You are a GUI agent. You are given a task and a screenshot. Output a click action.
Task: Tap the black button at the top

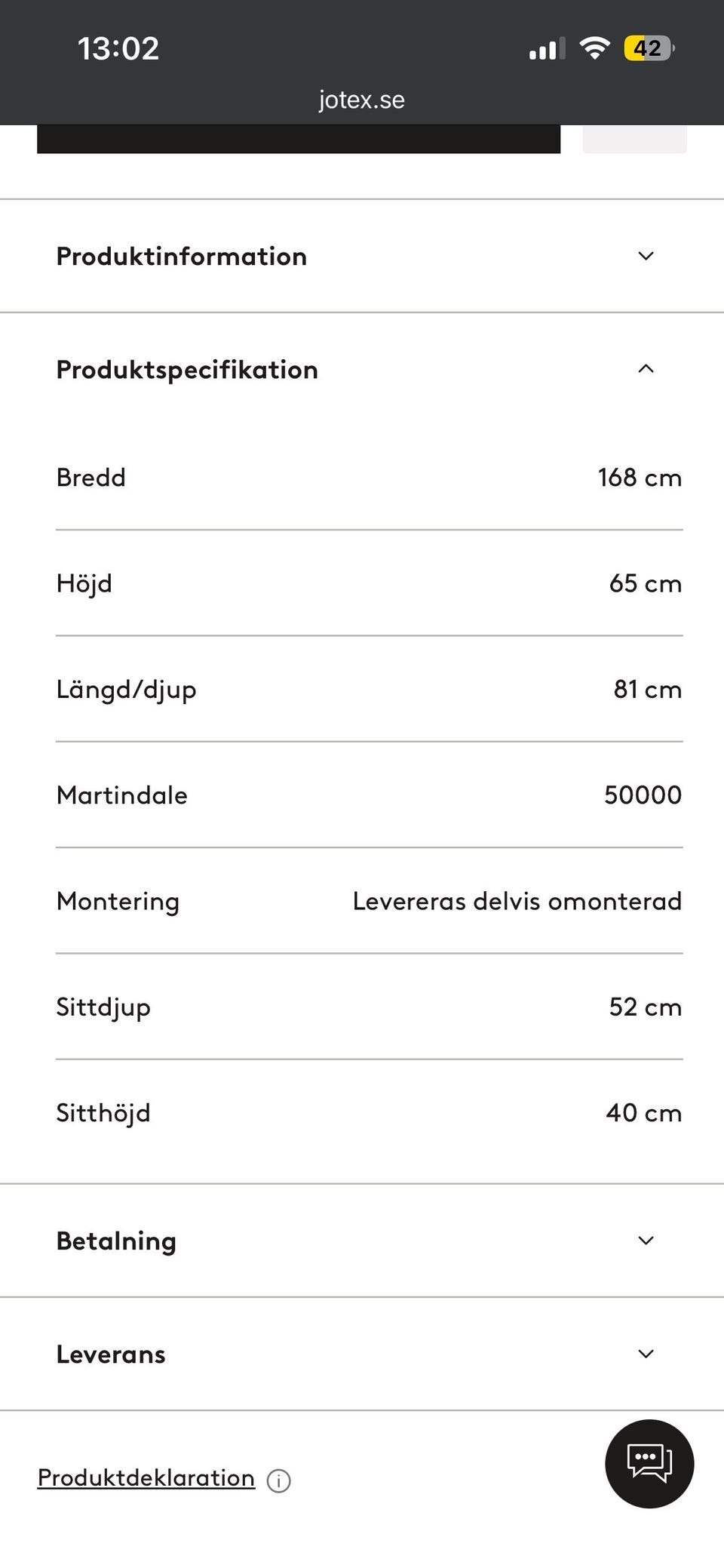[x=299, y=139]
